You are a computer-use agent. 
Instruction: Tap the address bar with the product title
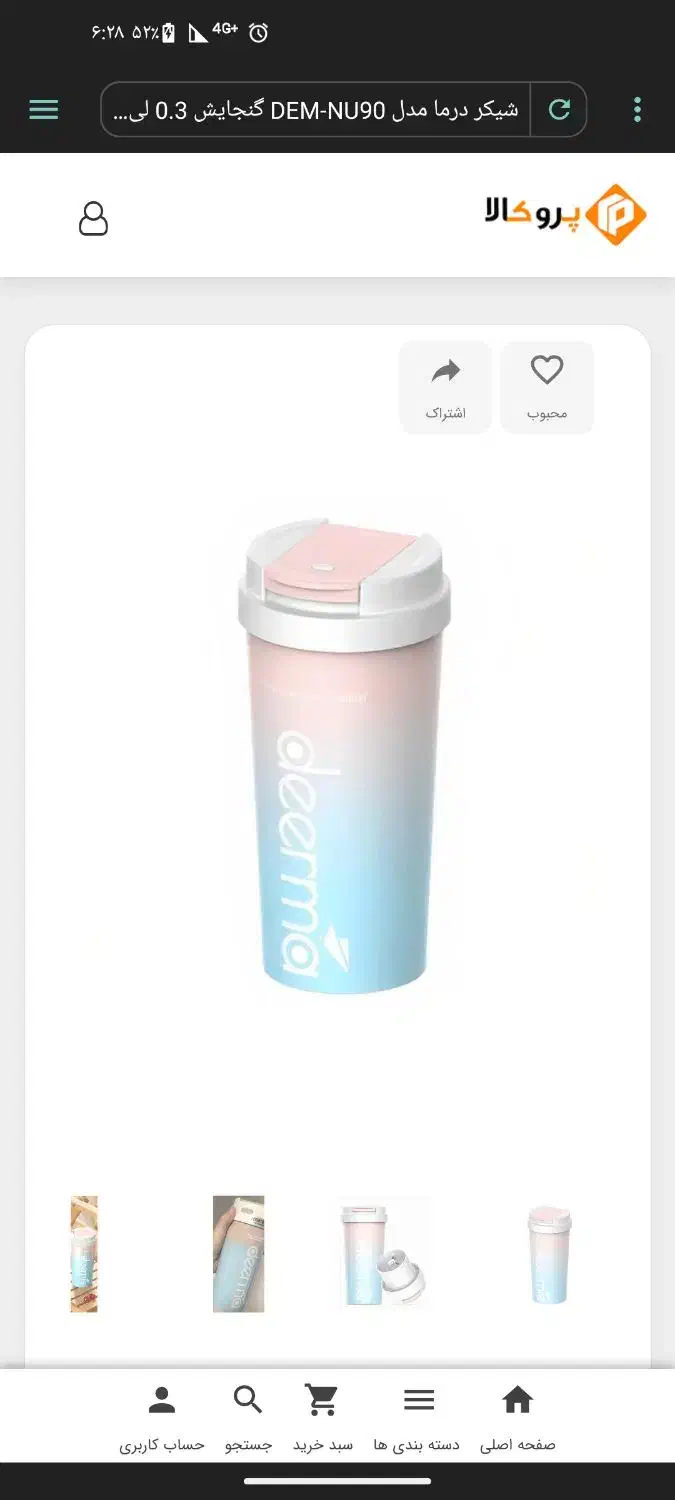[315, 110]
